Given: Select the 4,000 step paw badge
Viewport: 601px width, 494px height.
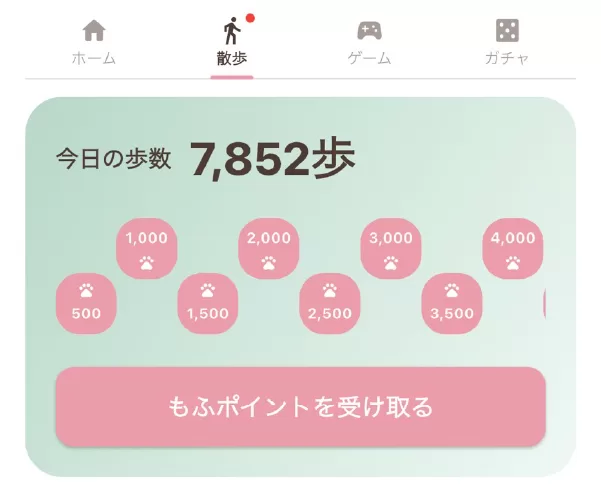Looking at the screenshot, I should click(513, 249).
